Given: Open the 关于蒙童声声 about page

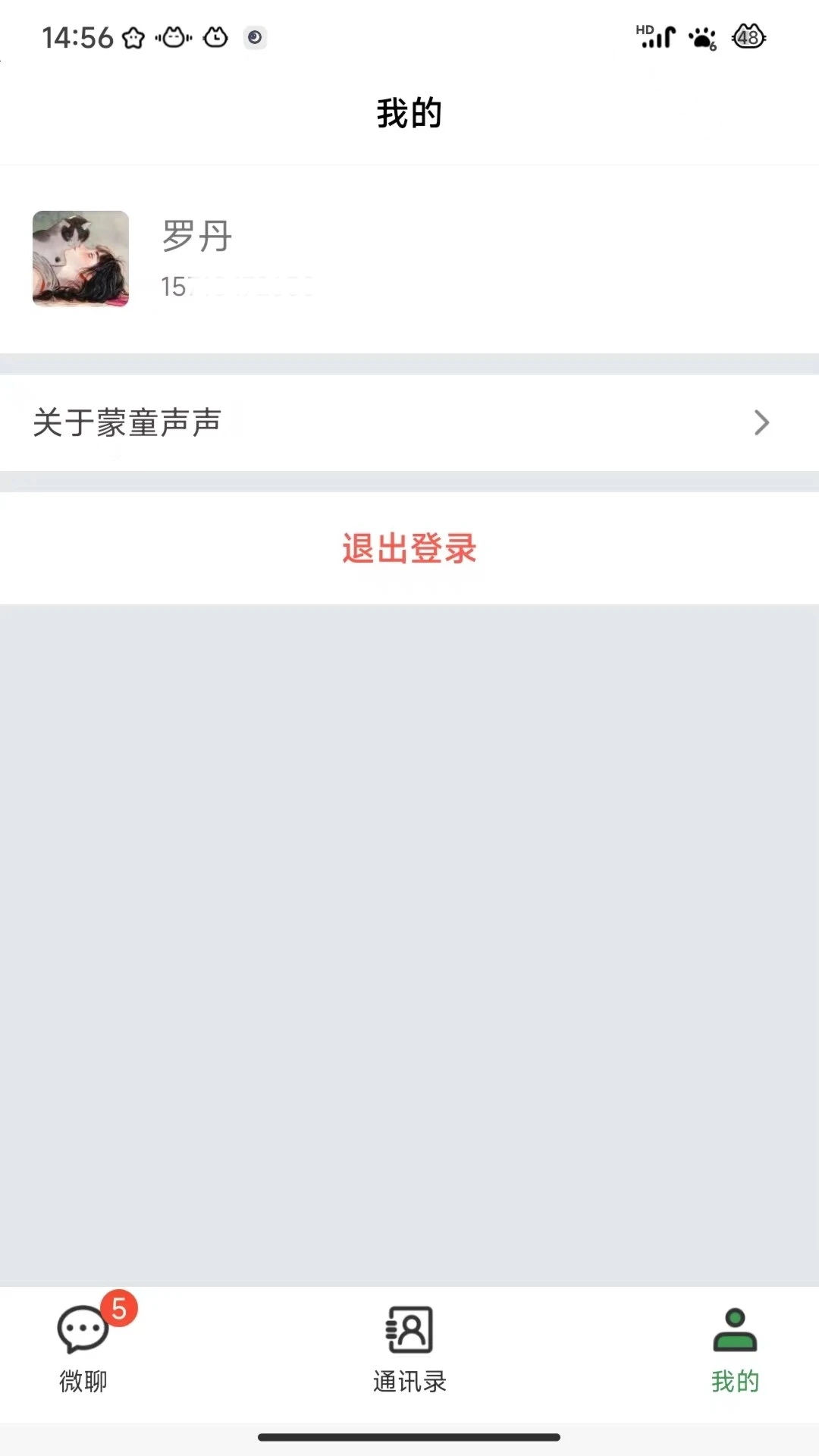Looking at the screenshot, I should (x=126, y=422).
